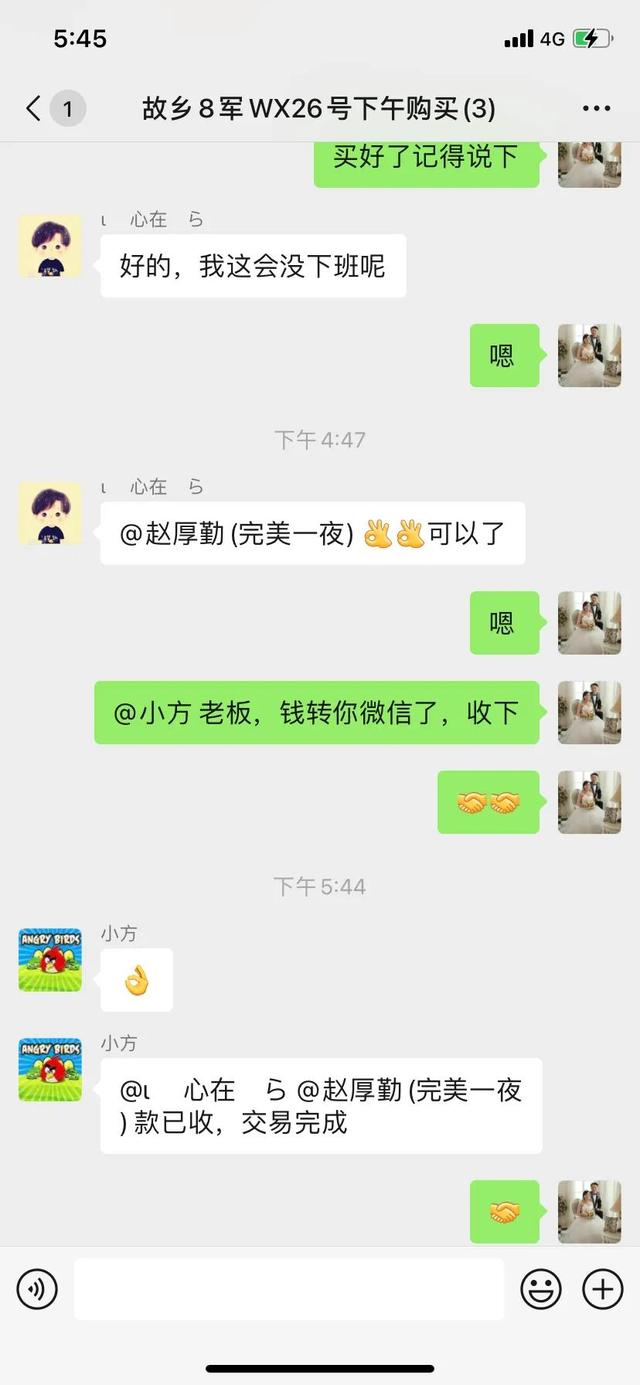Open the plus attachment menu
The image size is (640, 1385).
[x=602, y=1289]
